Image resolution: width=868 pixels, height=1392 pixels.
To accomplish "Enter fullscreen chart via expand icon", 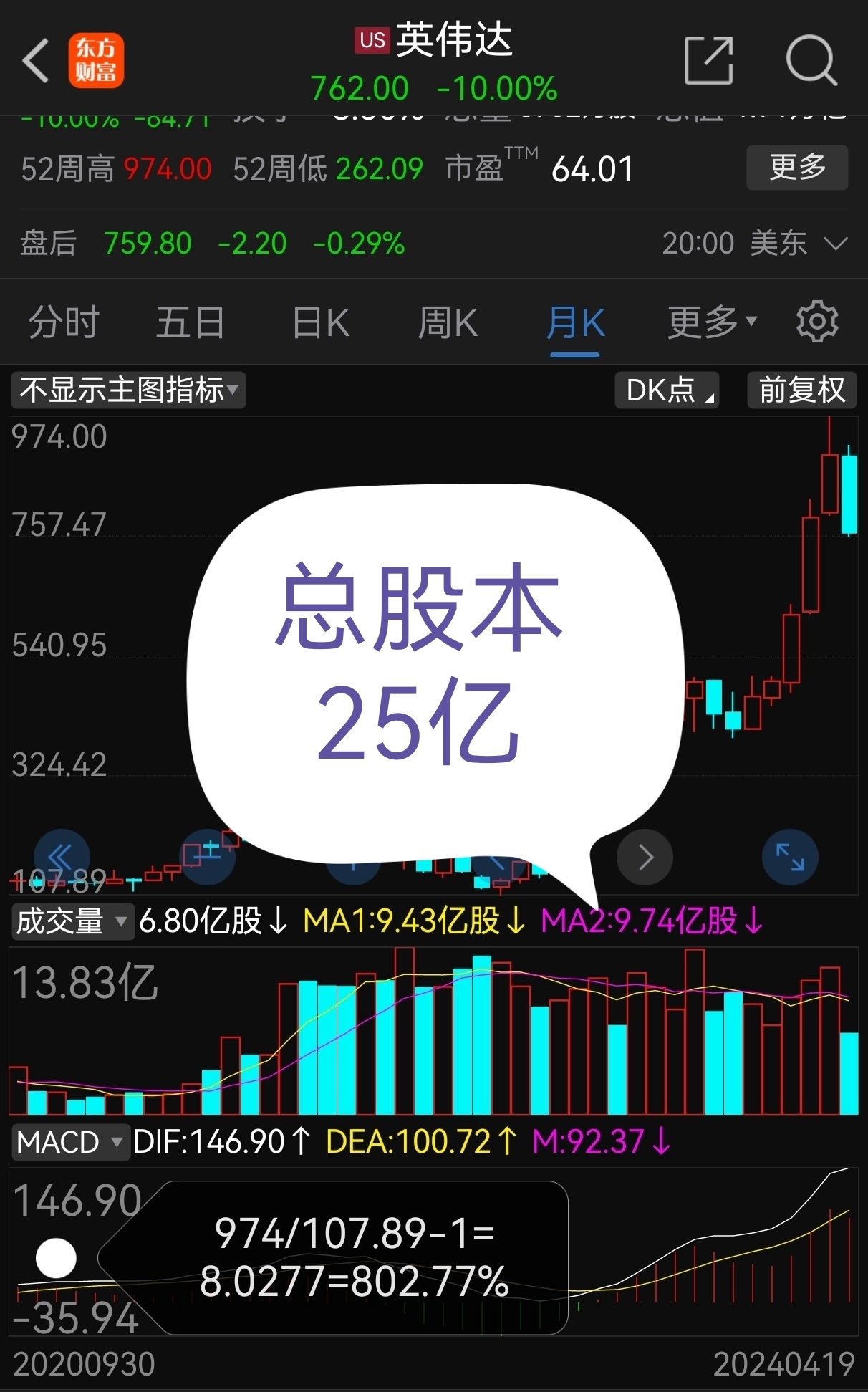I will click(x=790, y=857).
